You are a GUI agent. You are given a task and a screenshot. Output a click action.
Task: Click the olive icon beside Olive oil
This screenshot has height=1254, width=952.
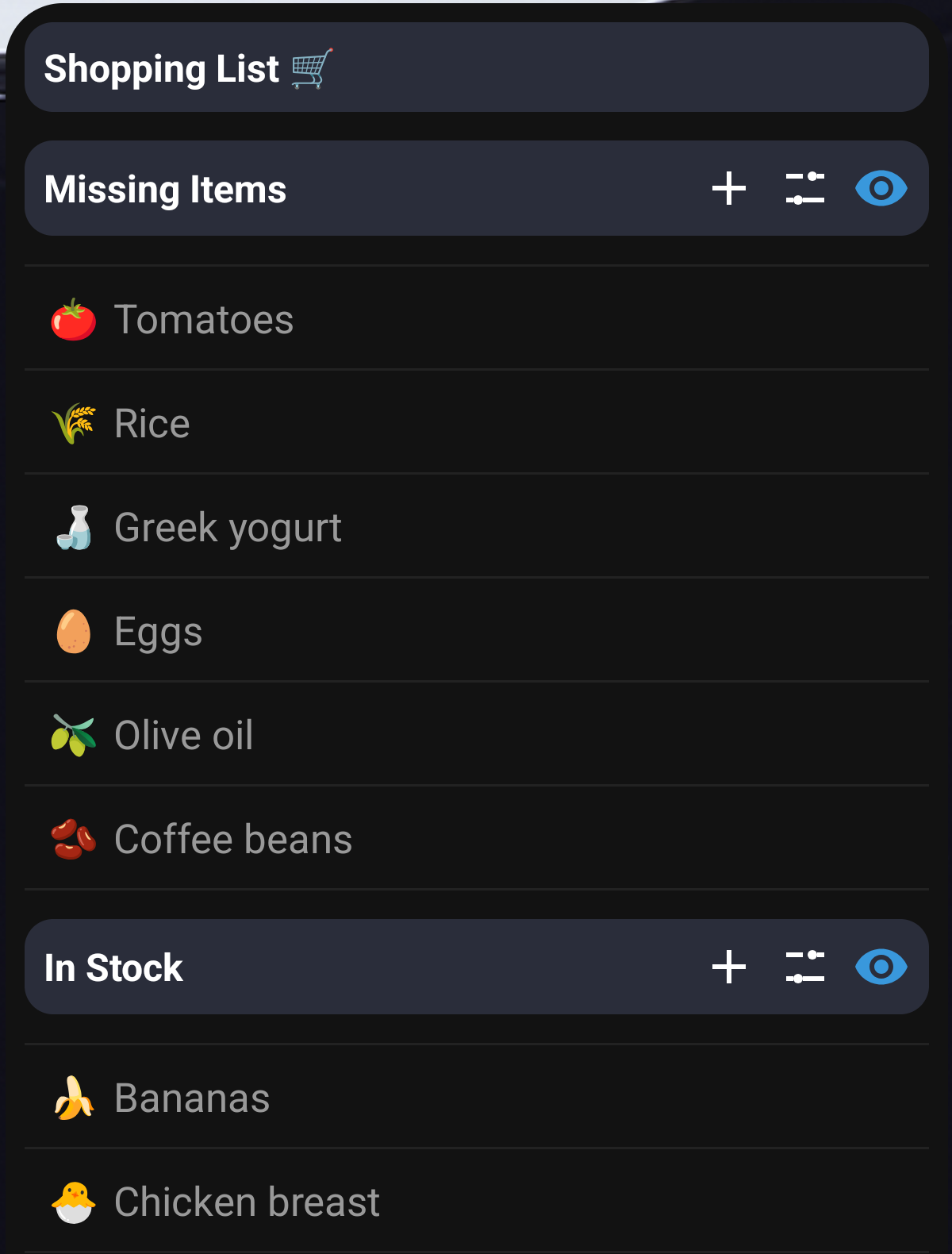[x=74, y=734]
